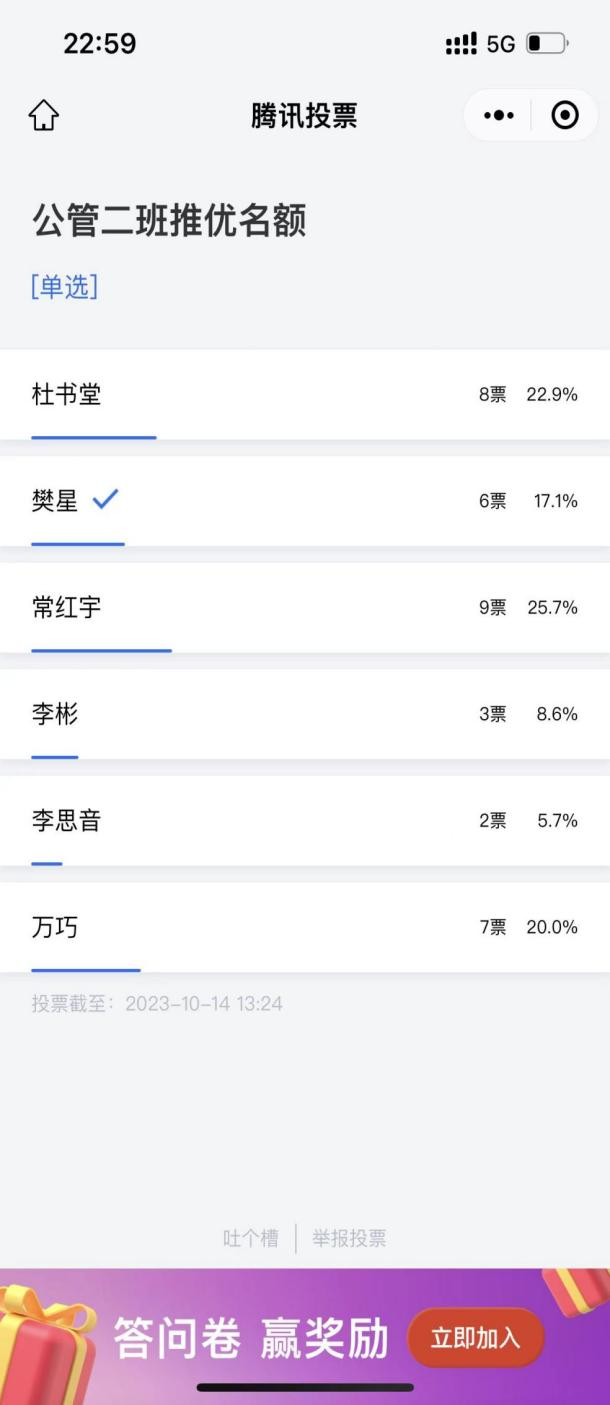Close the mini program with circle button
The width and height of the screenshot is (610, 1405).
565,116
